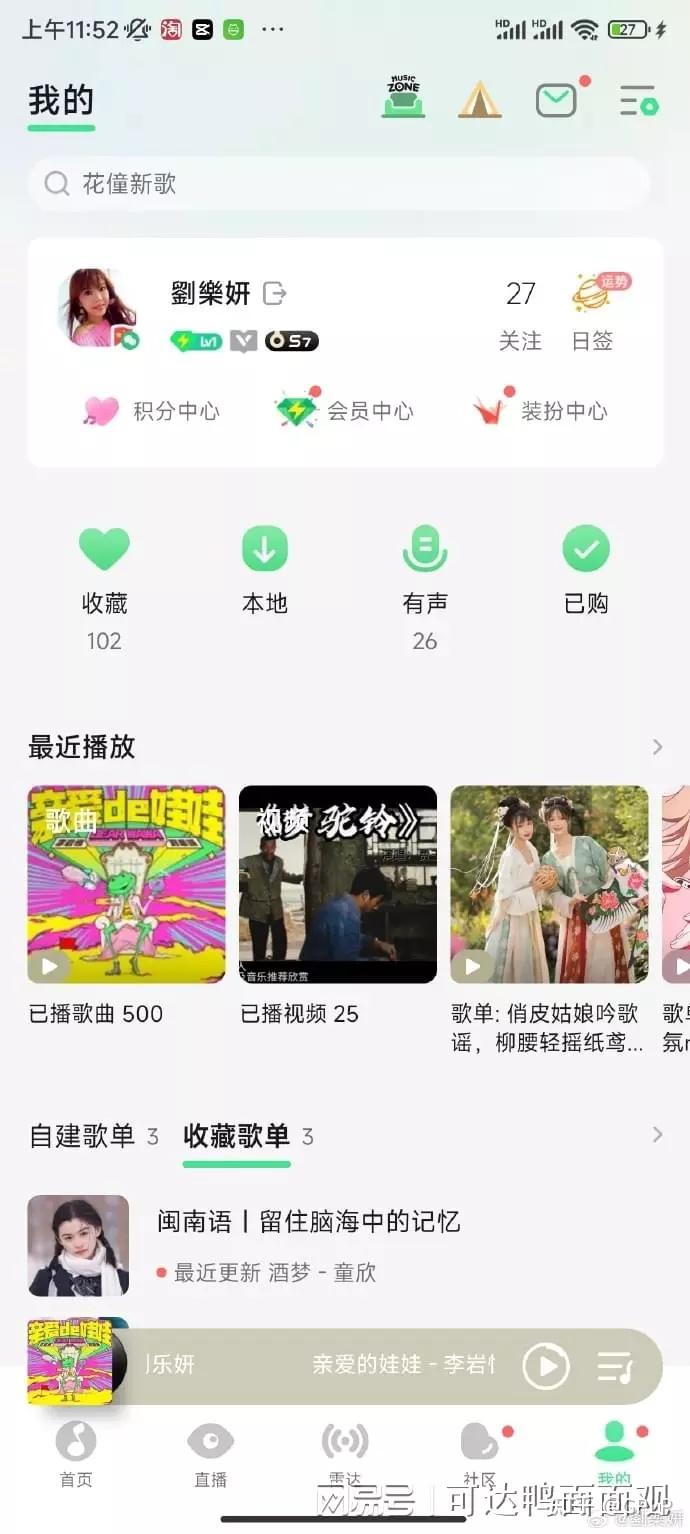Open 已购 purchased music
Screen dimensions: 690x1534
pos(586,573)
